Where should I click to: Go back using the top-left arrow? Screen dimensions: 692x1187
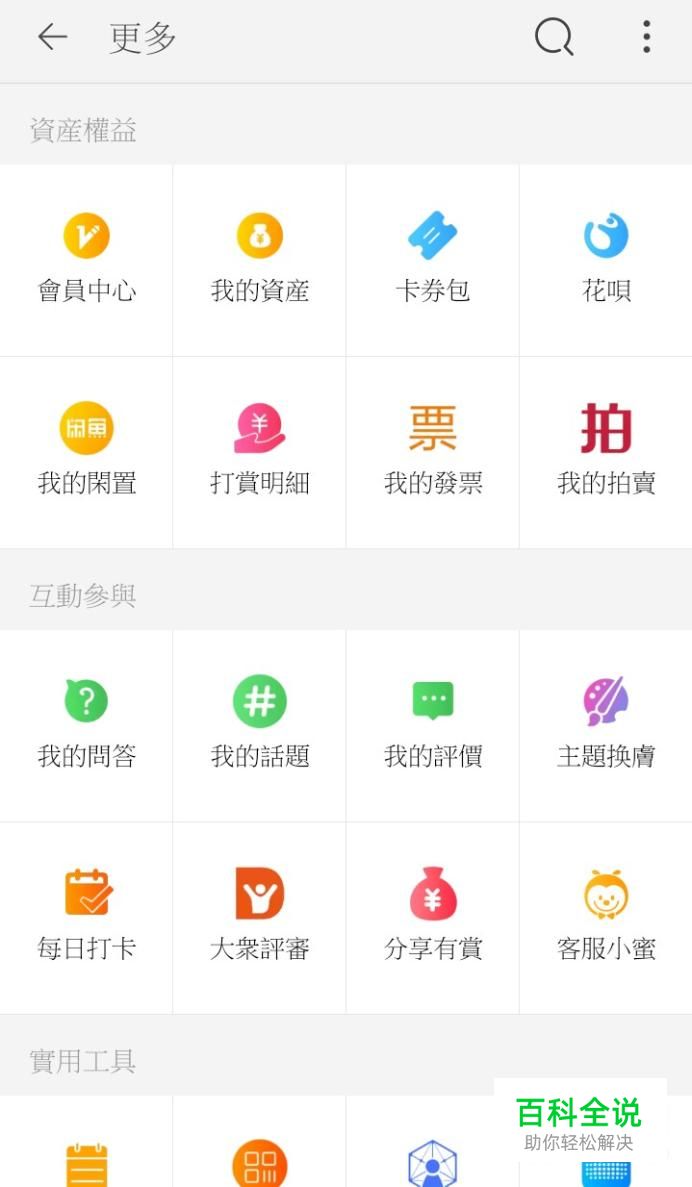(52, 38)
